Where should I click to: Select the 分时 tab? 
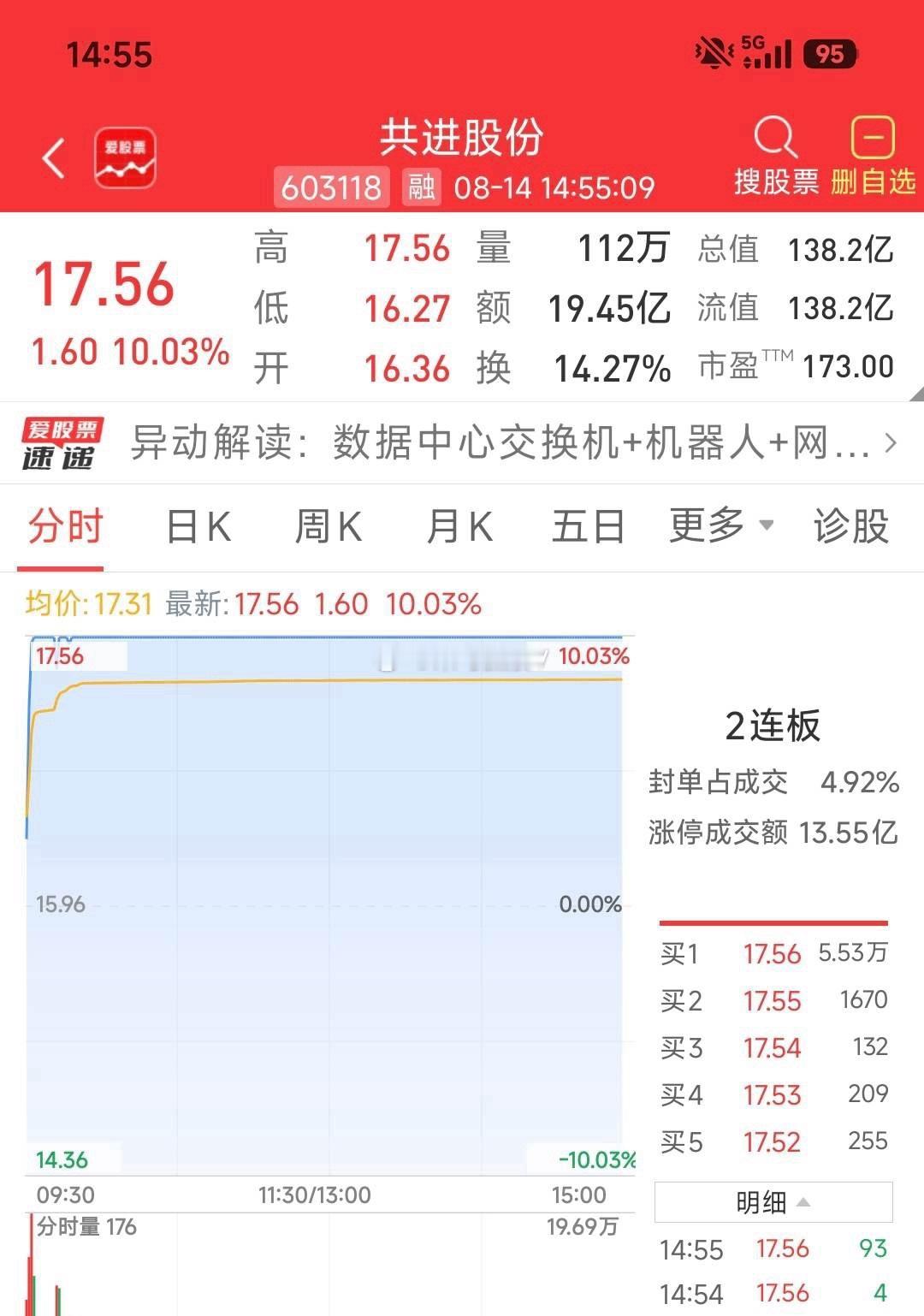tap(65, 526)
